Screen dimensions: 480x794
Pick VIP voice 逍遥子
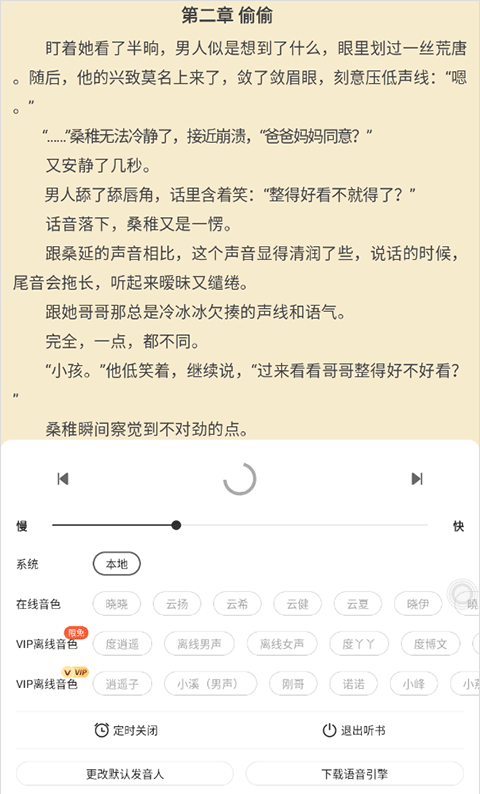(x=122, y=684)
